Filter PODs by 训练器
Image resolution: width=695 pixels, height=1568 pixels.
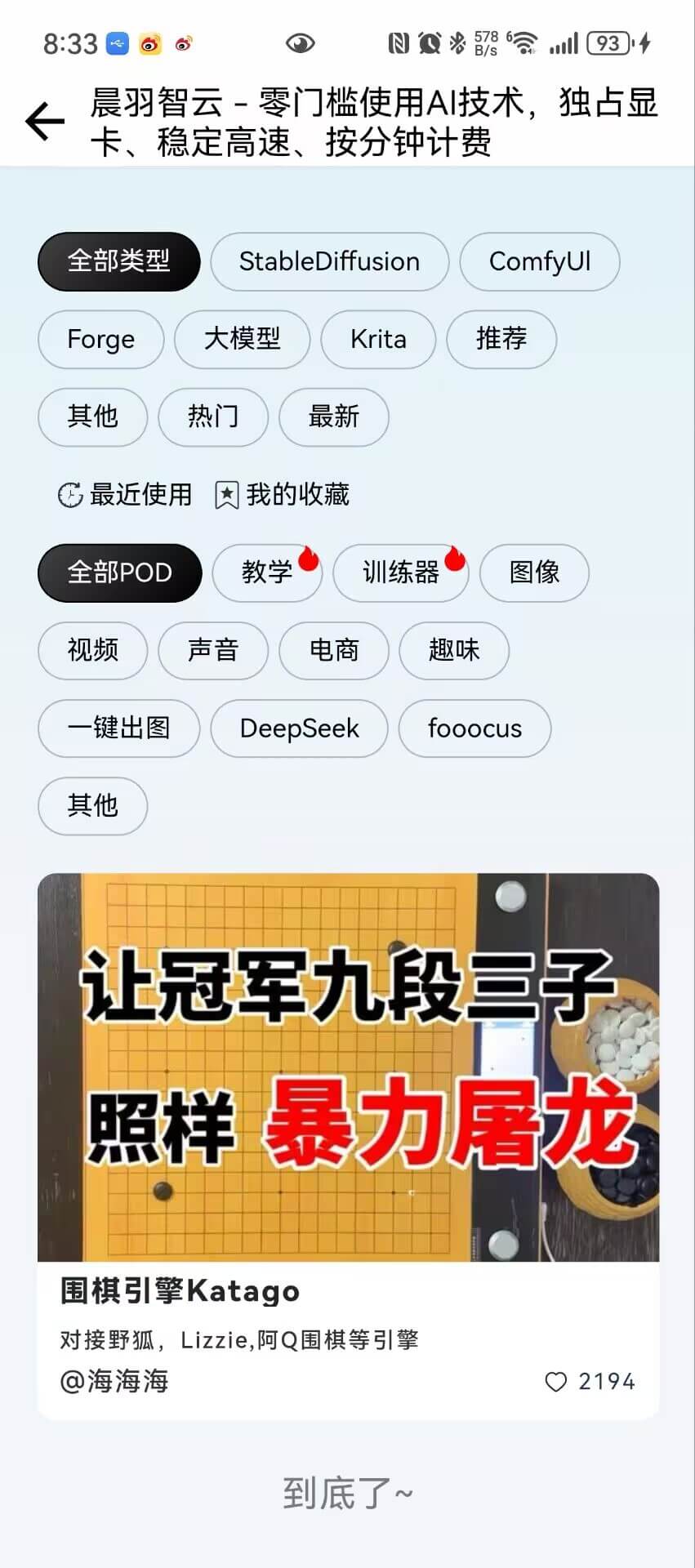click(400, 572)
